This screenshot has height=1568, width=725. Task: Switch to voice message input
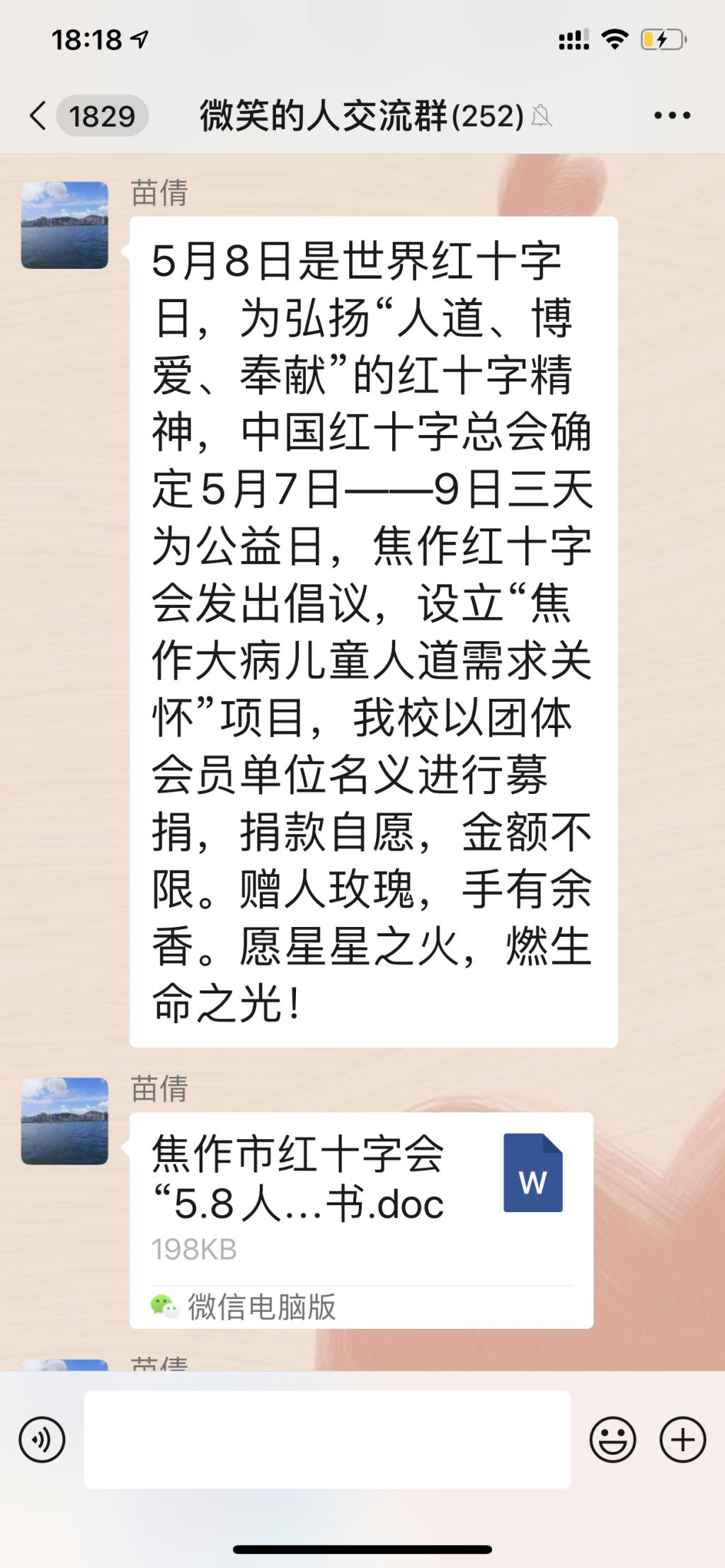tap(42, 1439)
